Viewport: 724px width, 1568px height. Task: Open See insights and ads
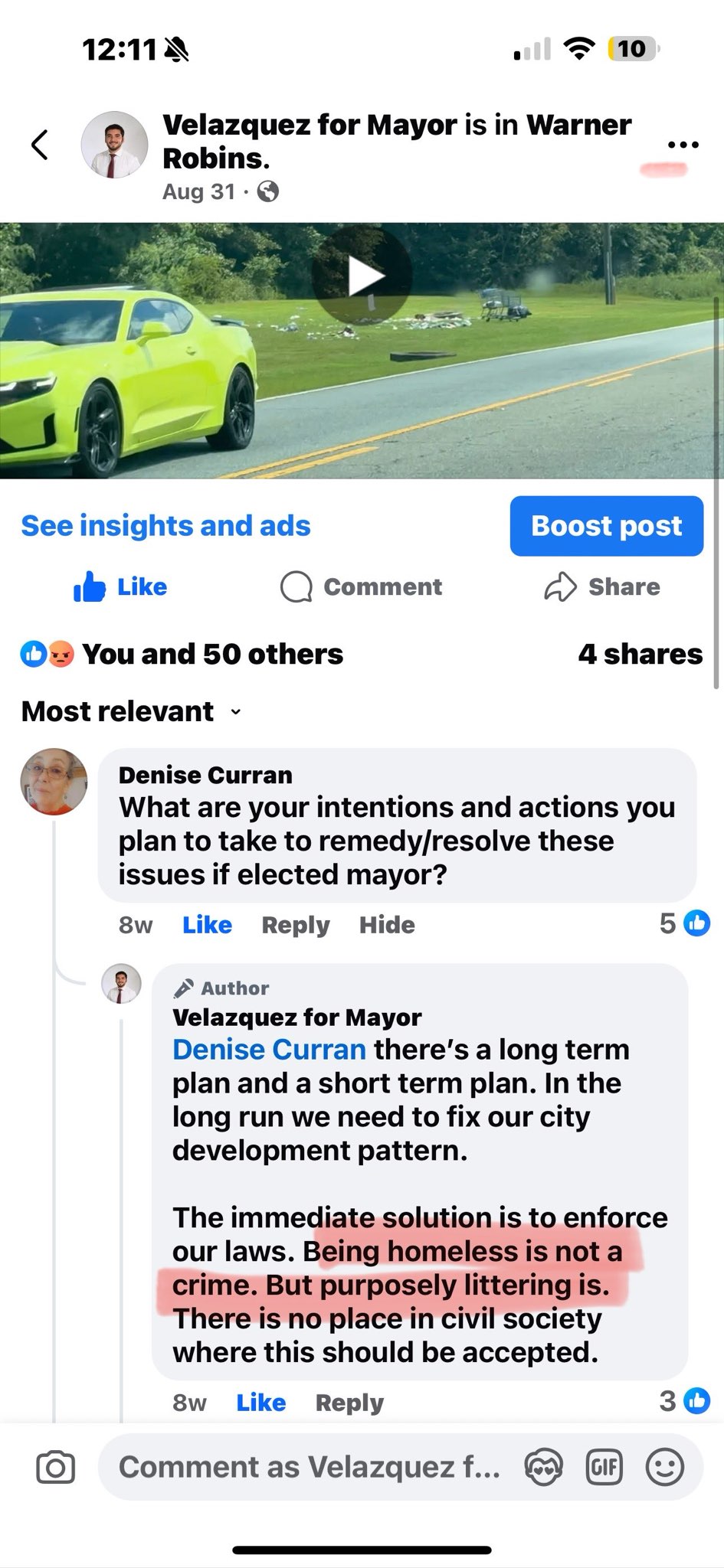pos(165,526)
